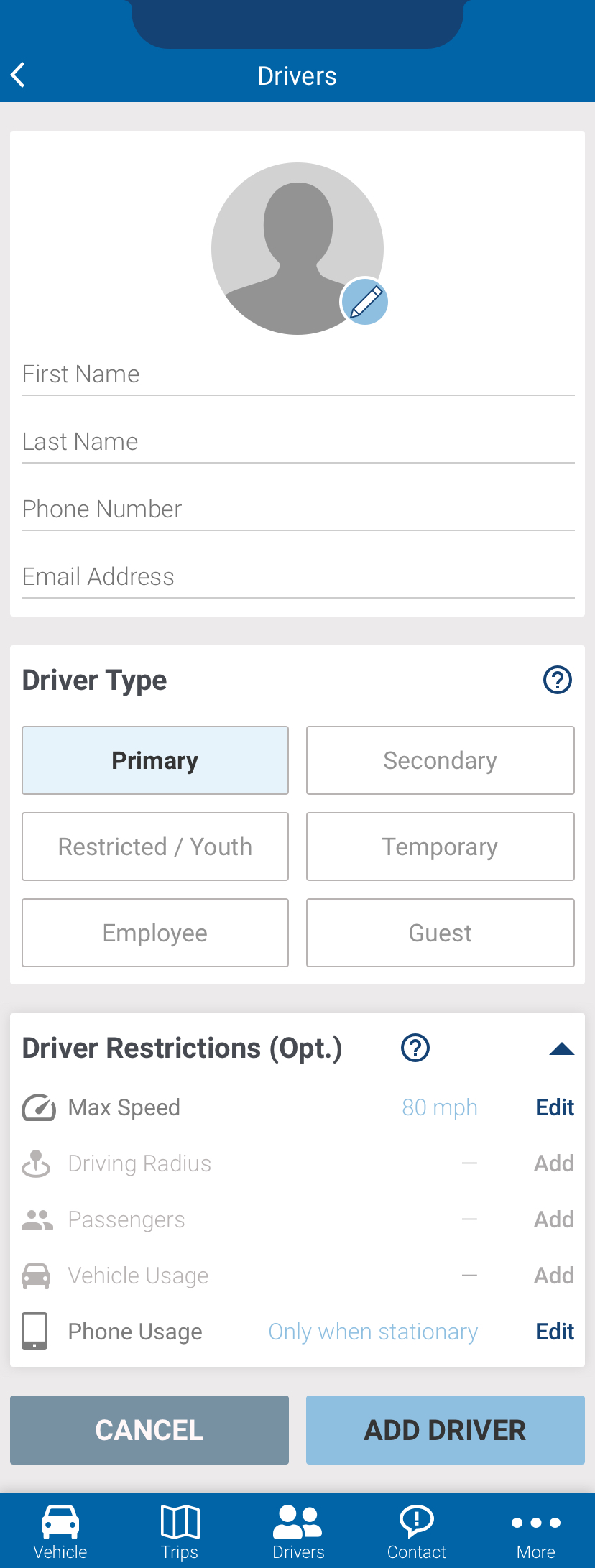595x1568 pixels.
Task: Pick Employee as driver type
Action: click(155, 933)
